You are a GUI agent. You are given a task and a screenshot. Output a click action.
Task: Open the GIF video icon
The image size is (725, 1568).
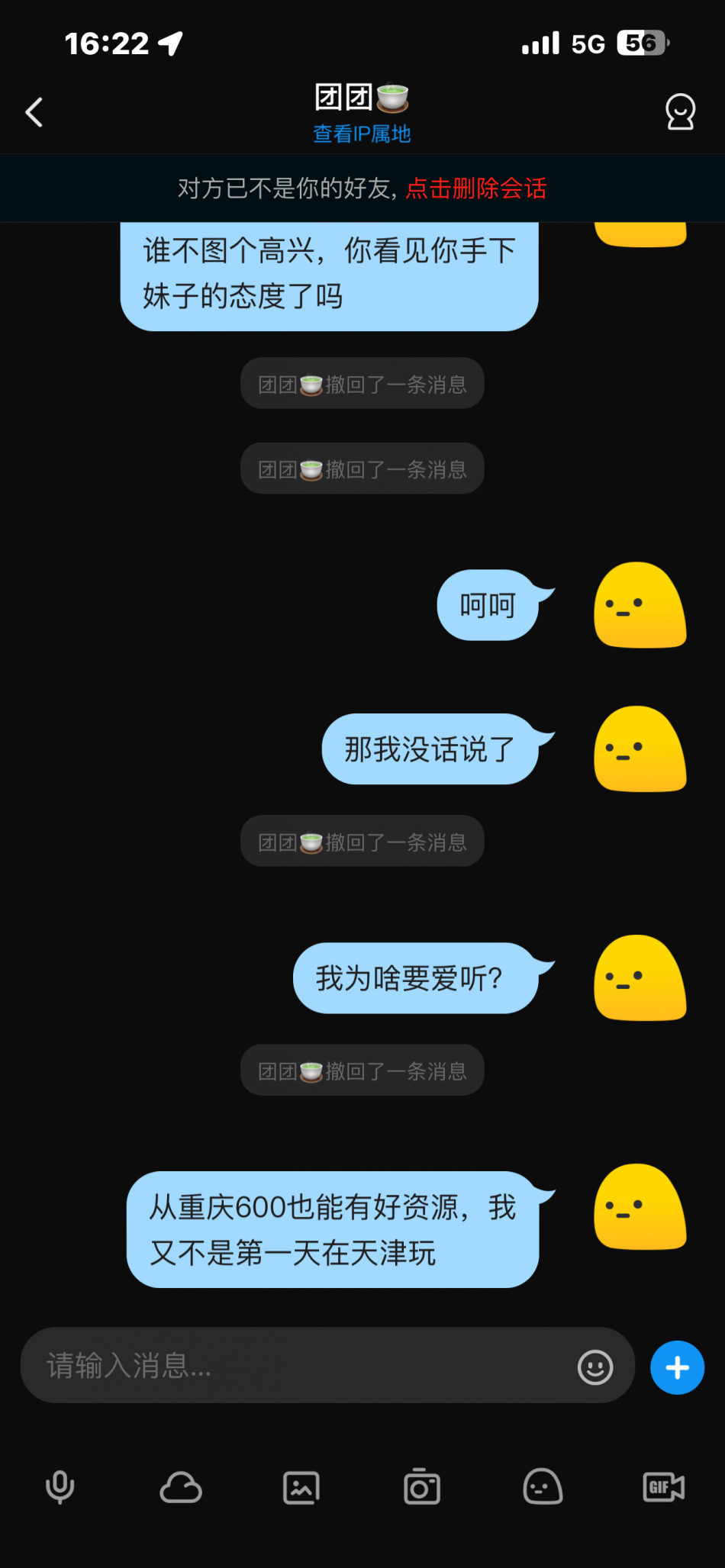[x=663, y=1487]
